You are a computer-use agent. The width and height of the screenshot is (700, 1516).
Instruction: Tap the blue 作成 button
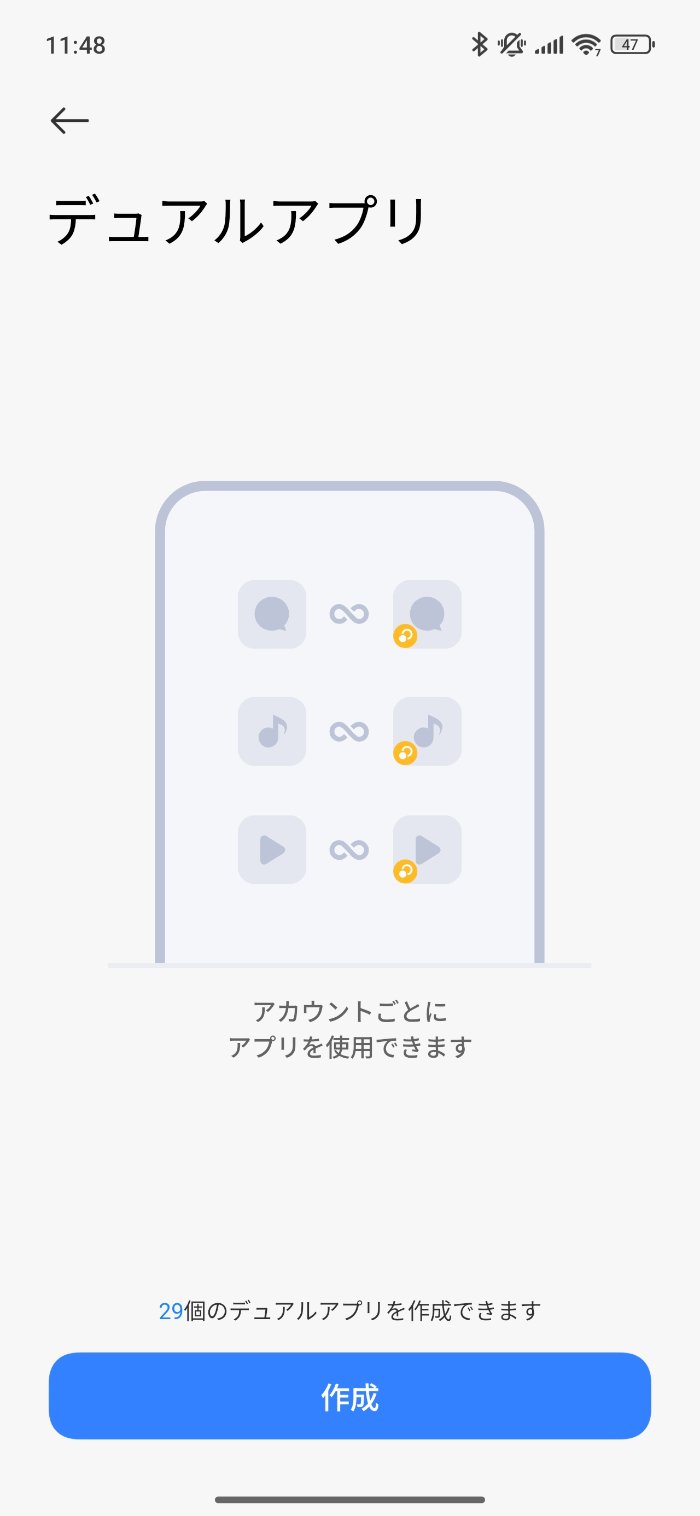pyautogui.click(x=350, y=1396)
